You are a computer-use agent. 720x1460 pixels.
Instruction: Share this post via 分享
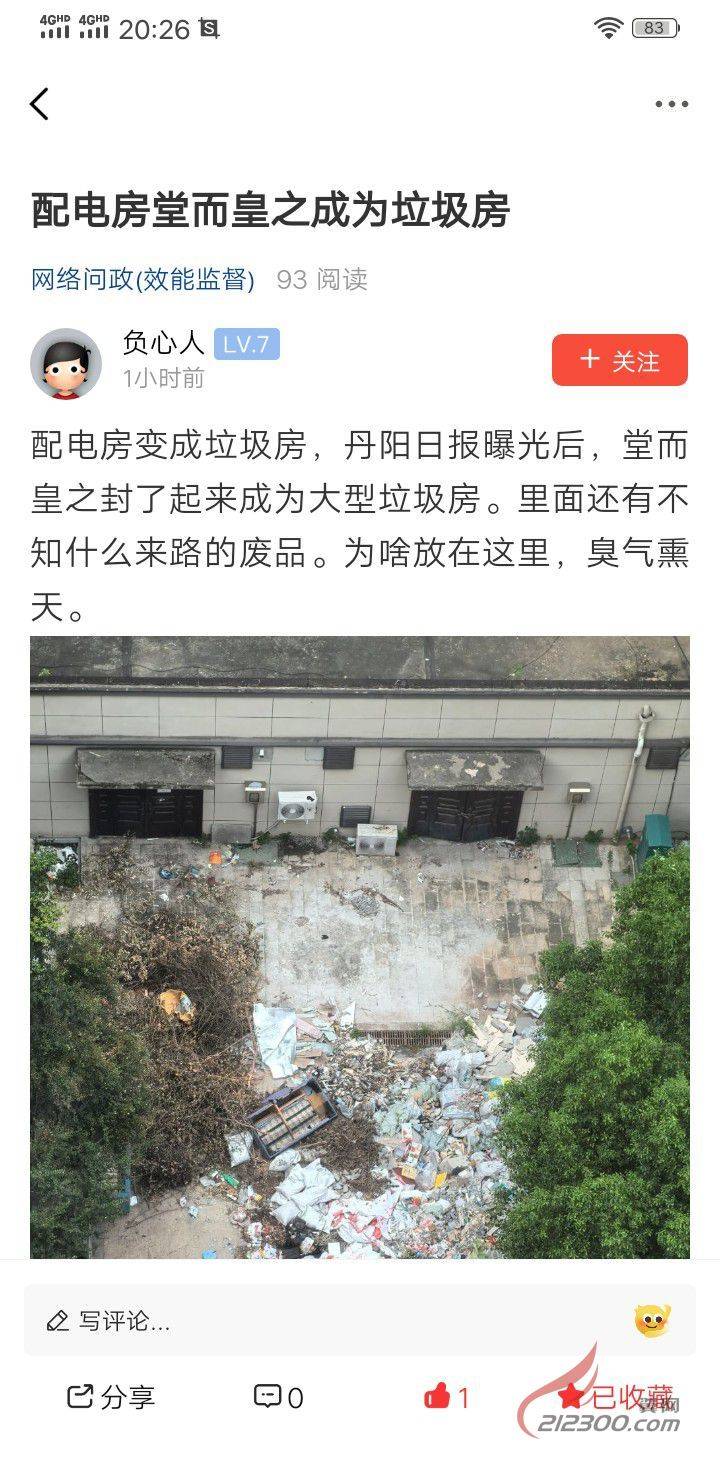111,1397
